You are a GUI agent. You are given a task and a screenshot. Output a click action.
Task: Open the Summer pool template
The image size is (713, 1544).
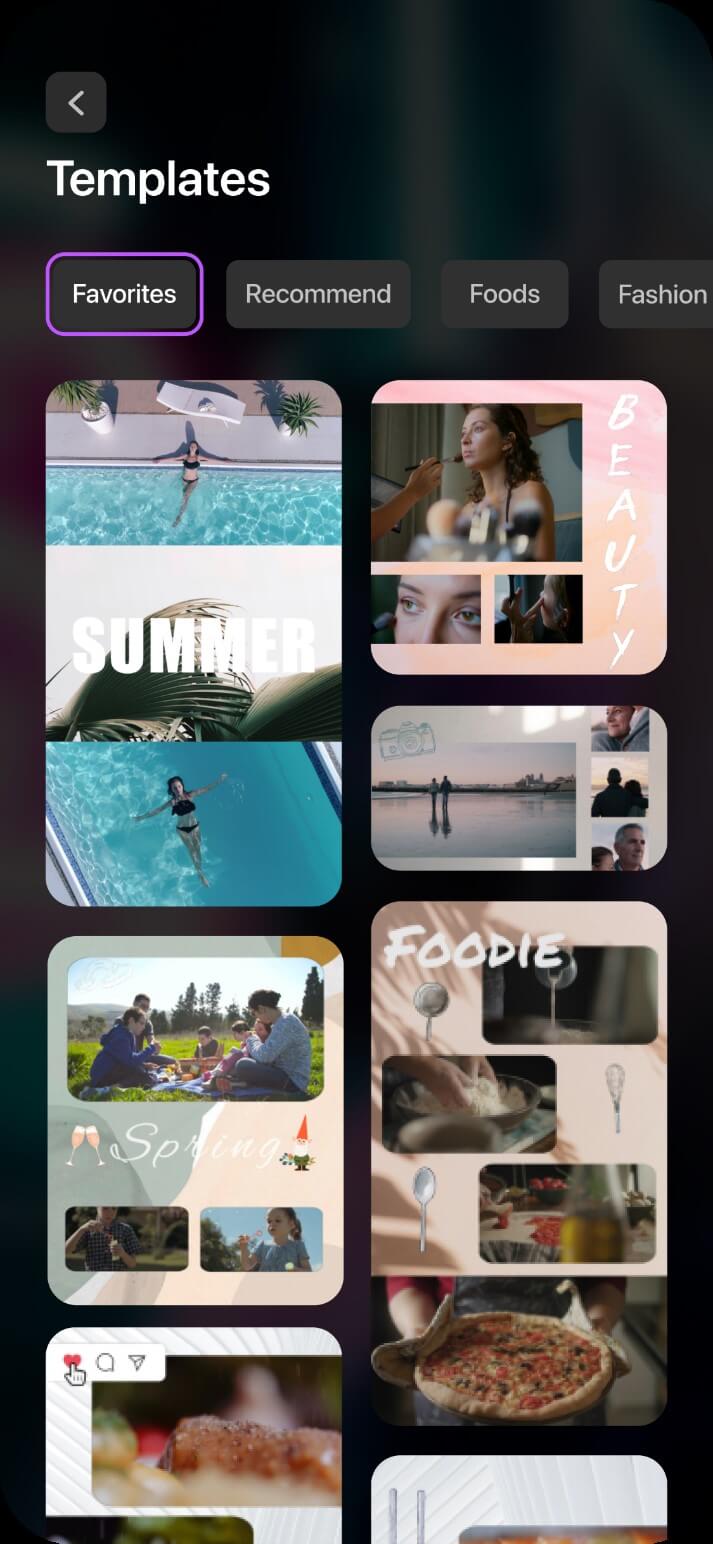point(194,642)
